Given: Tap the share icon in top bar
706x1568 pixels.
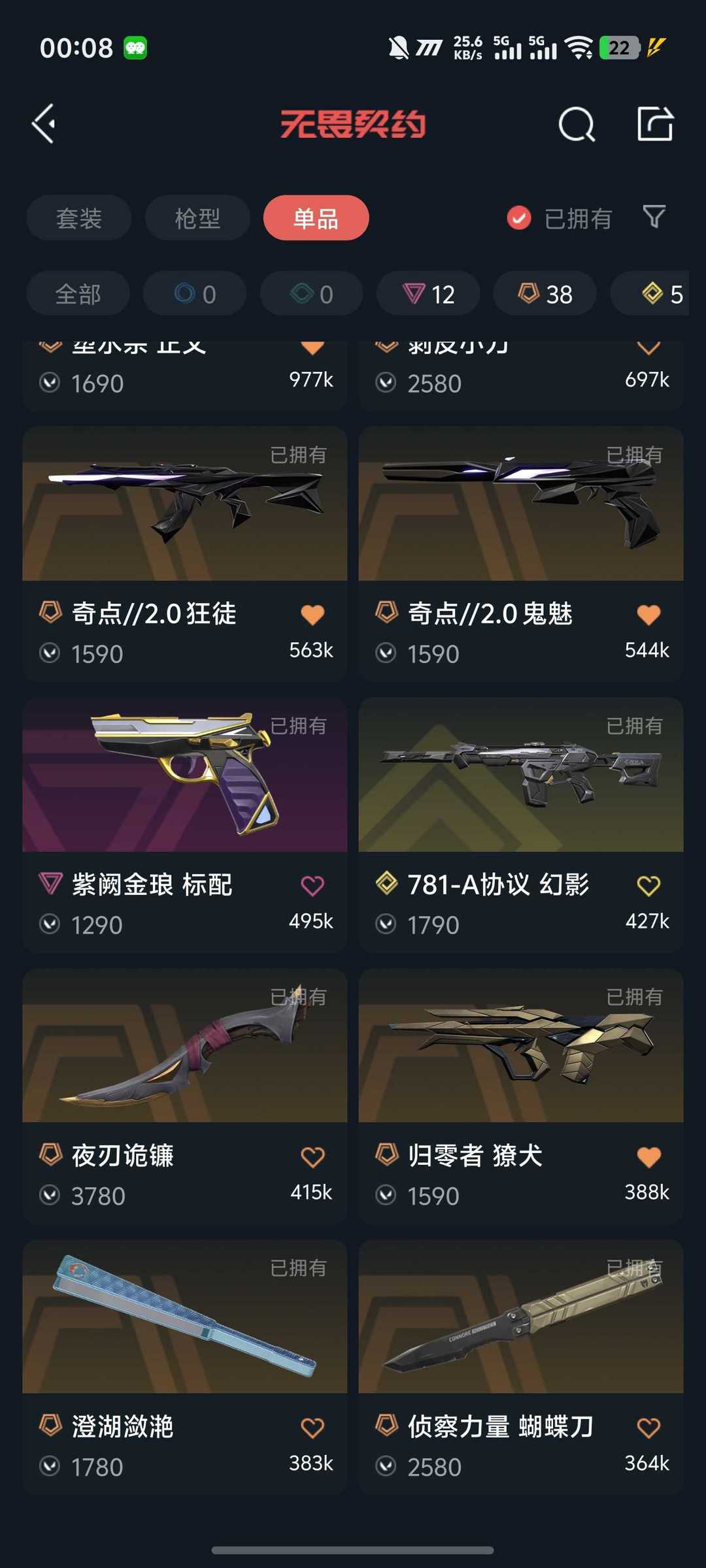Looking at the screenshot, I should 655,123.
